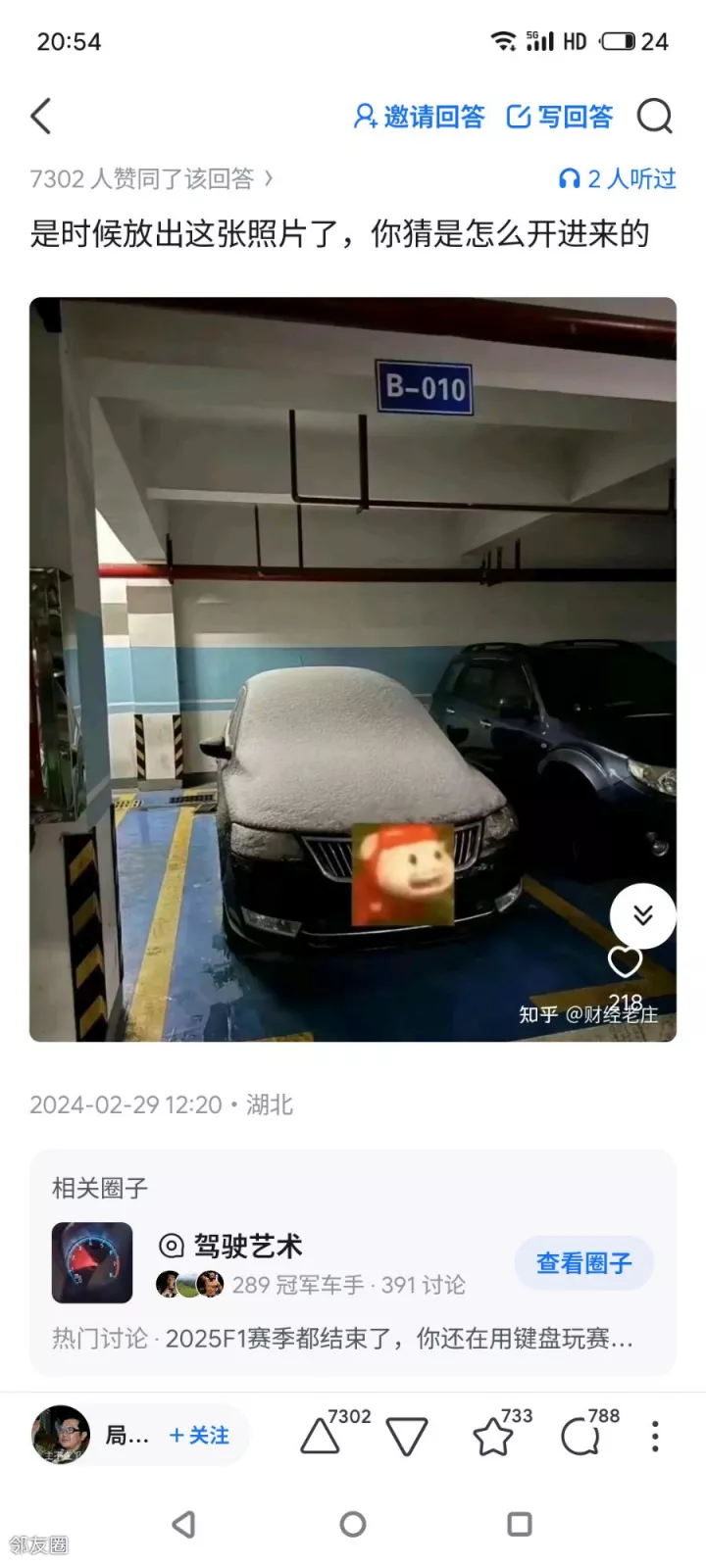
Task: Open the system recent apps button
Action: [520, 1524]
